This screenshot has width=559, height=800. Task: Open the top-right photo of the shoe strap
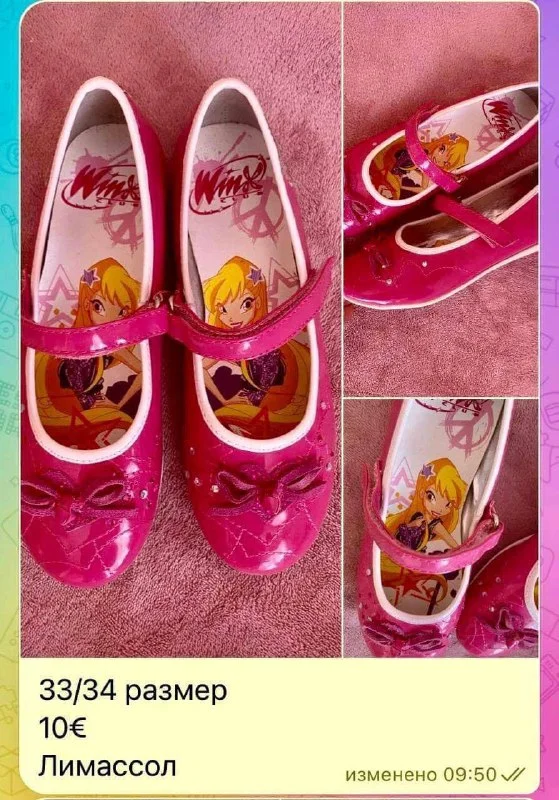[441, 199]
